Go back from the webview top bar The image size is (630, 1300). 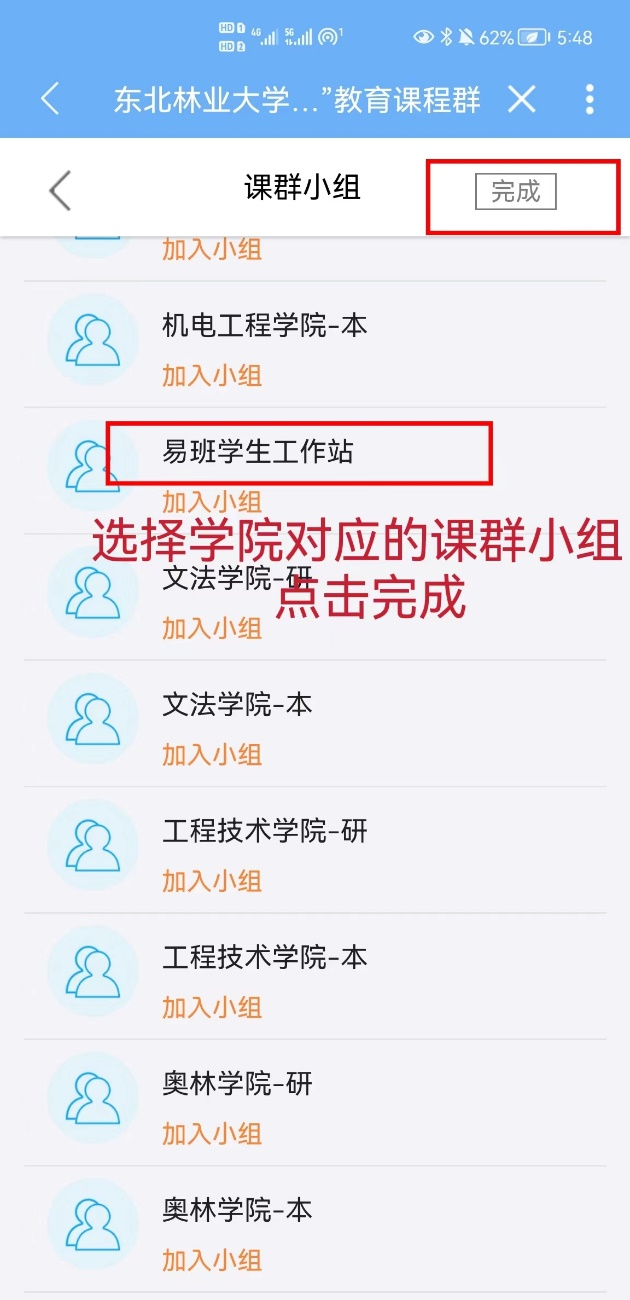[x=50, y=99]
